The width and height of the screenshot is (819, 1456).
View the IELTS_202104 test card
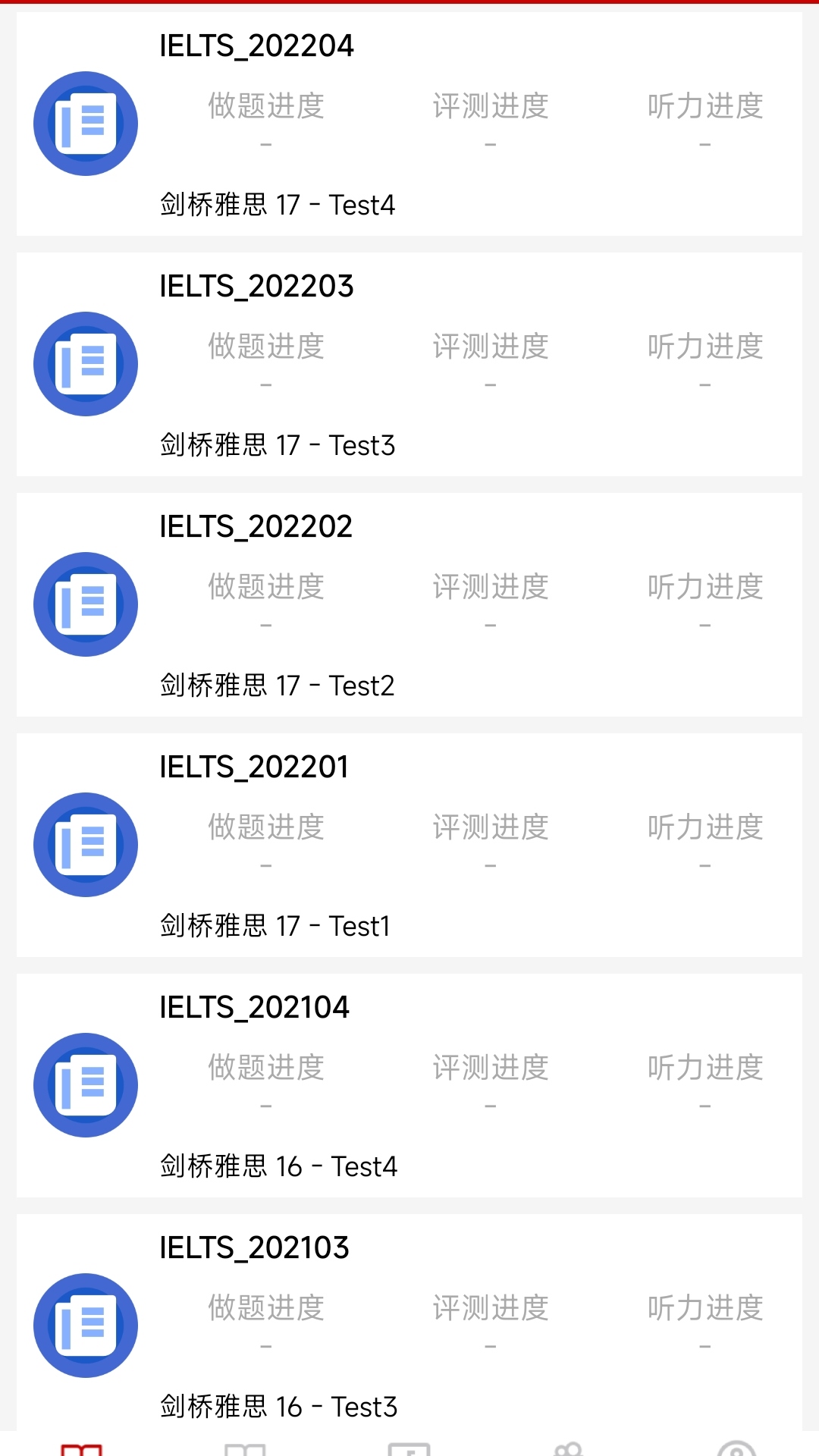click(409, 1086)
